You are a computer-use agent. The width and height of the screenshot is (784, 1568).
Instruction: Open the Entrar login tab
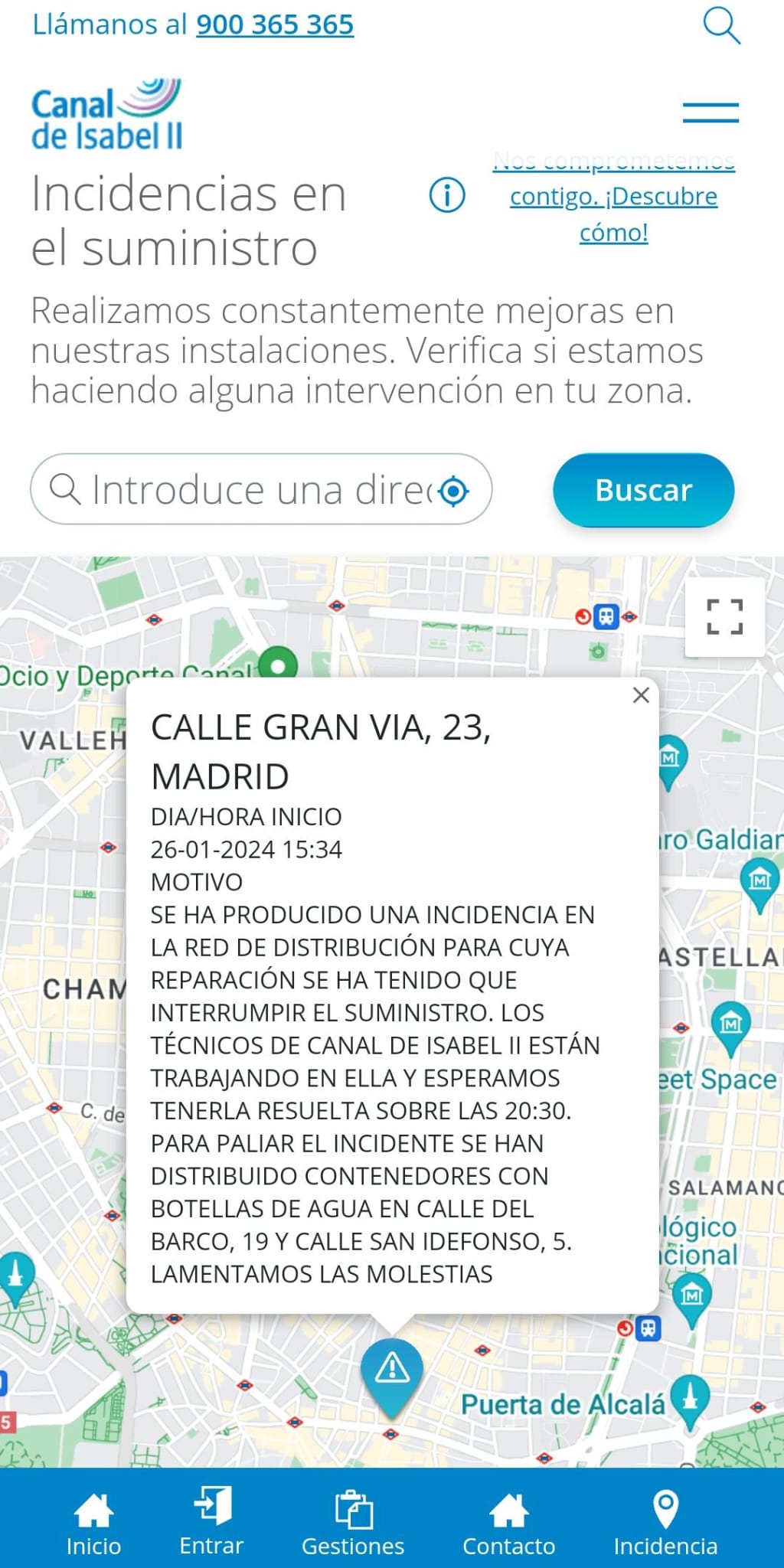coord(211,1522)
